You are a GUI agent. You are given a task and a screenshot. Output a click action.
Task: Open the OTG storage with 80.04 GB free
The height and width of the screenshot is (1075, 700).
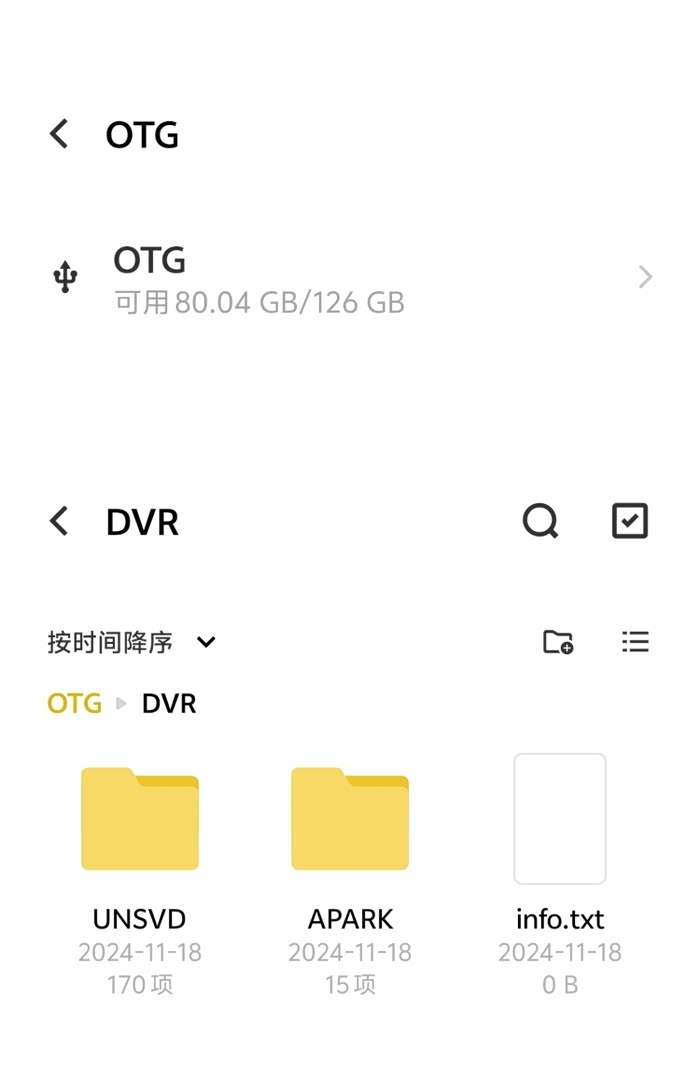(x=350, y=277)
